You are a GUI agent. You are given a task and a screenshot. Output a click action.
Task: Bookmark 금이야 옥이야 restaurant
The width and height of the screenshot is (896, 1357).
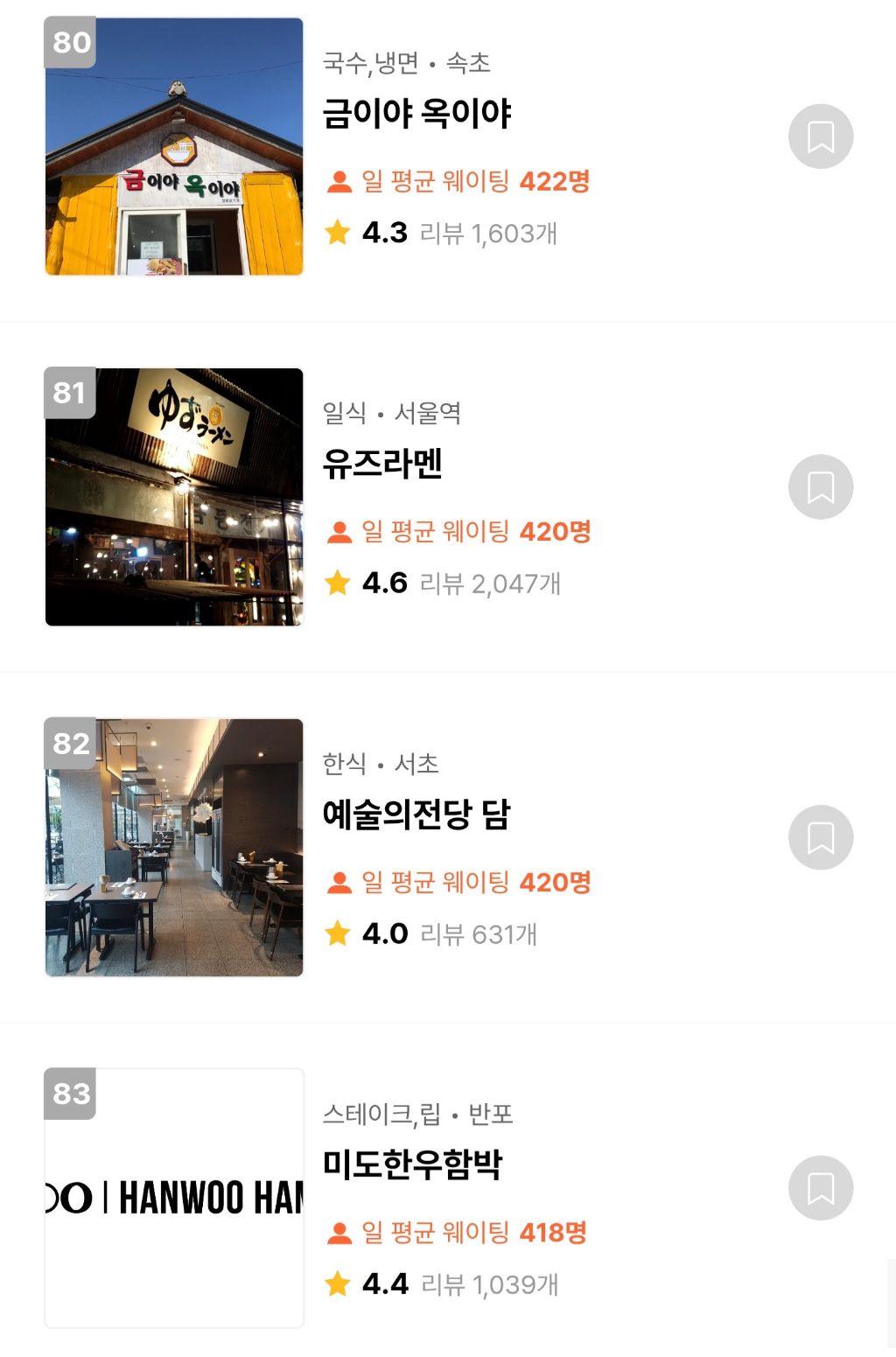tap(820, 136)
